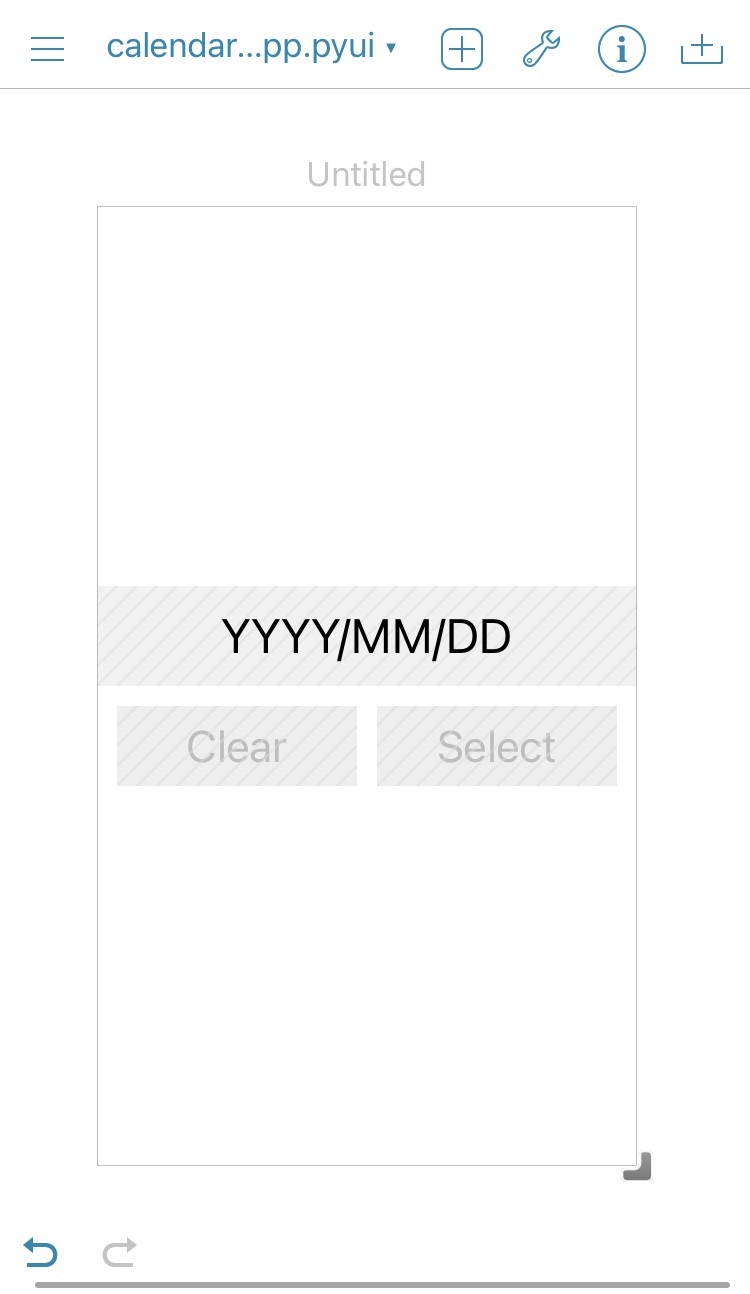
Task: Open the wrench settings tool
Action: click(541, 49)
